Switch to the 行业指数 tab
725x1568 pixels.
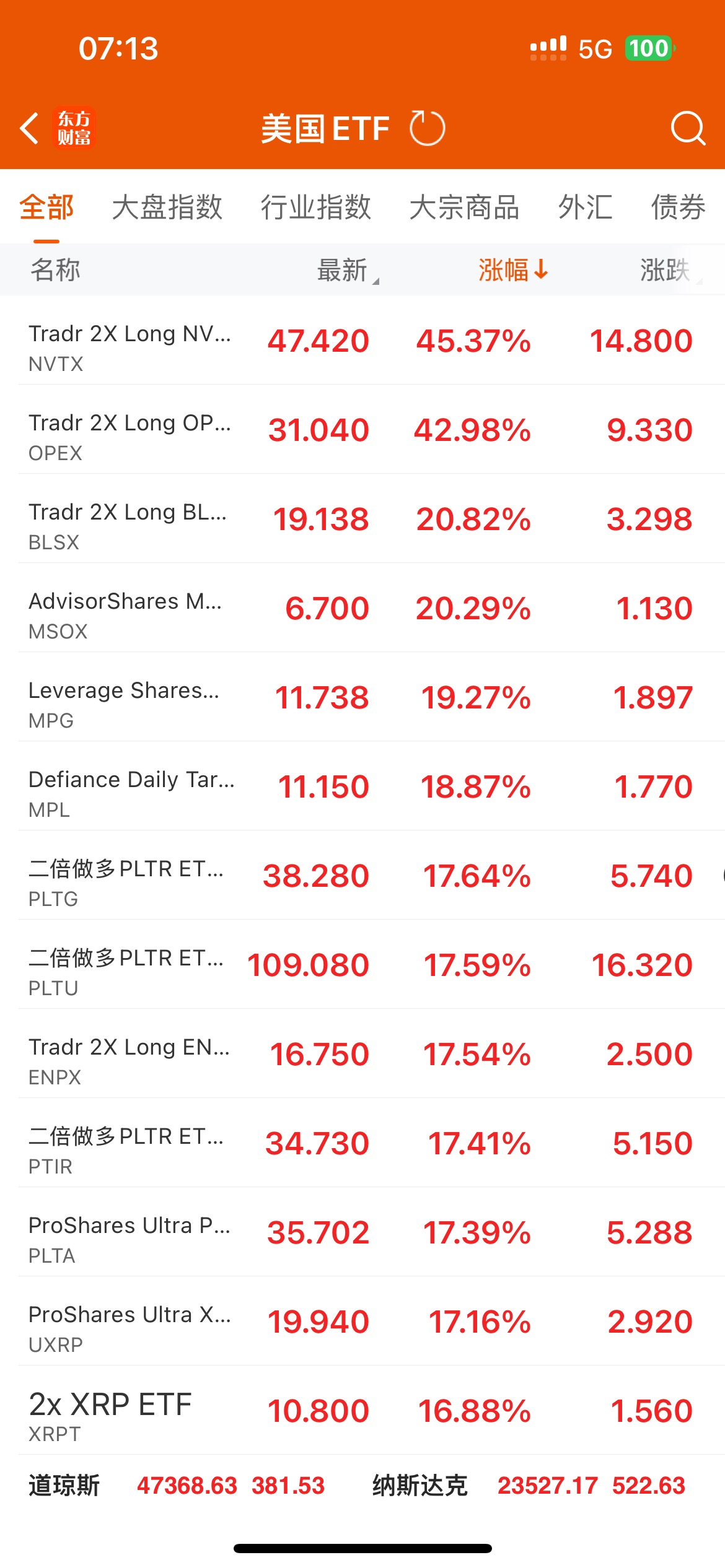[x=315, y=207]
